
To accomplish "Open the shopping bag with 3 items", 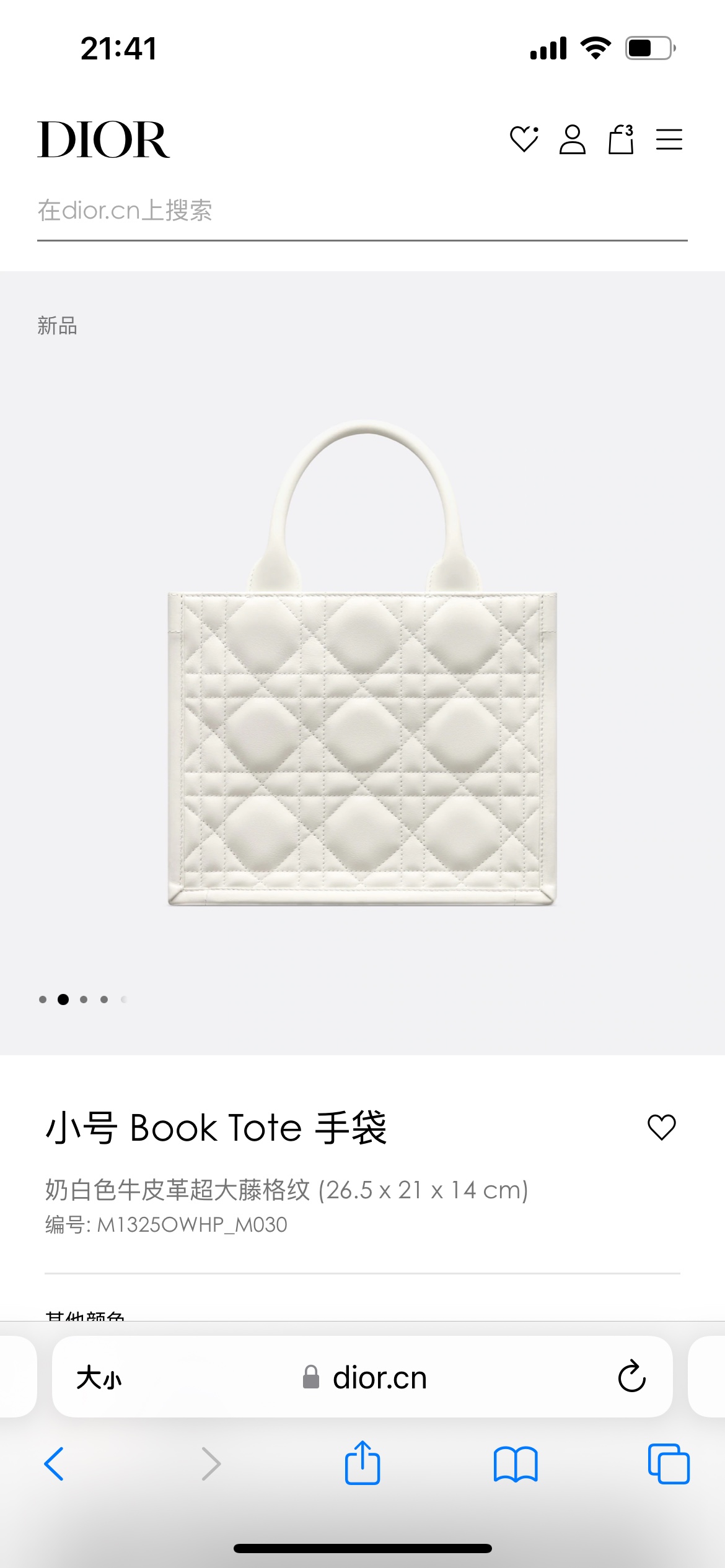I will pyautogui.click(x=620, y=139).
